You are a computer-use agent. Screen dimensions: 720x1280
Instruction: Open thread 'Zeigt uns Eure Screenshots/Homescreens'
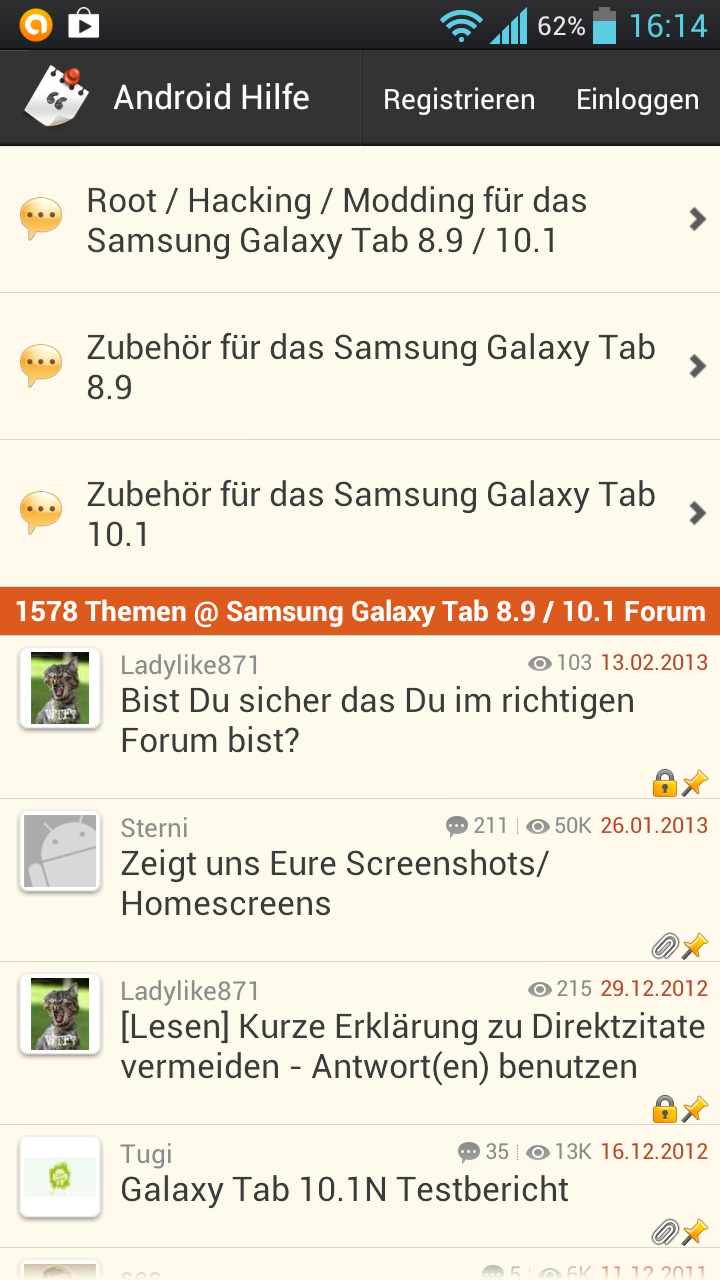point(335,883)
